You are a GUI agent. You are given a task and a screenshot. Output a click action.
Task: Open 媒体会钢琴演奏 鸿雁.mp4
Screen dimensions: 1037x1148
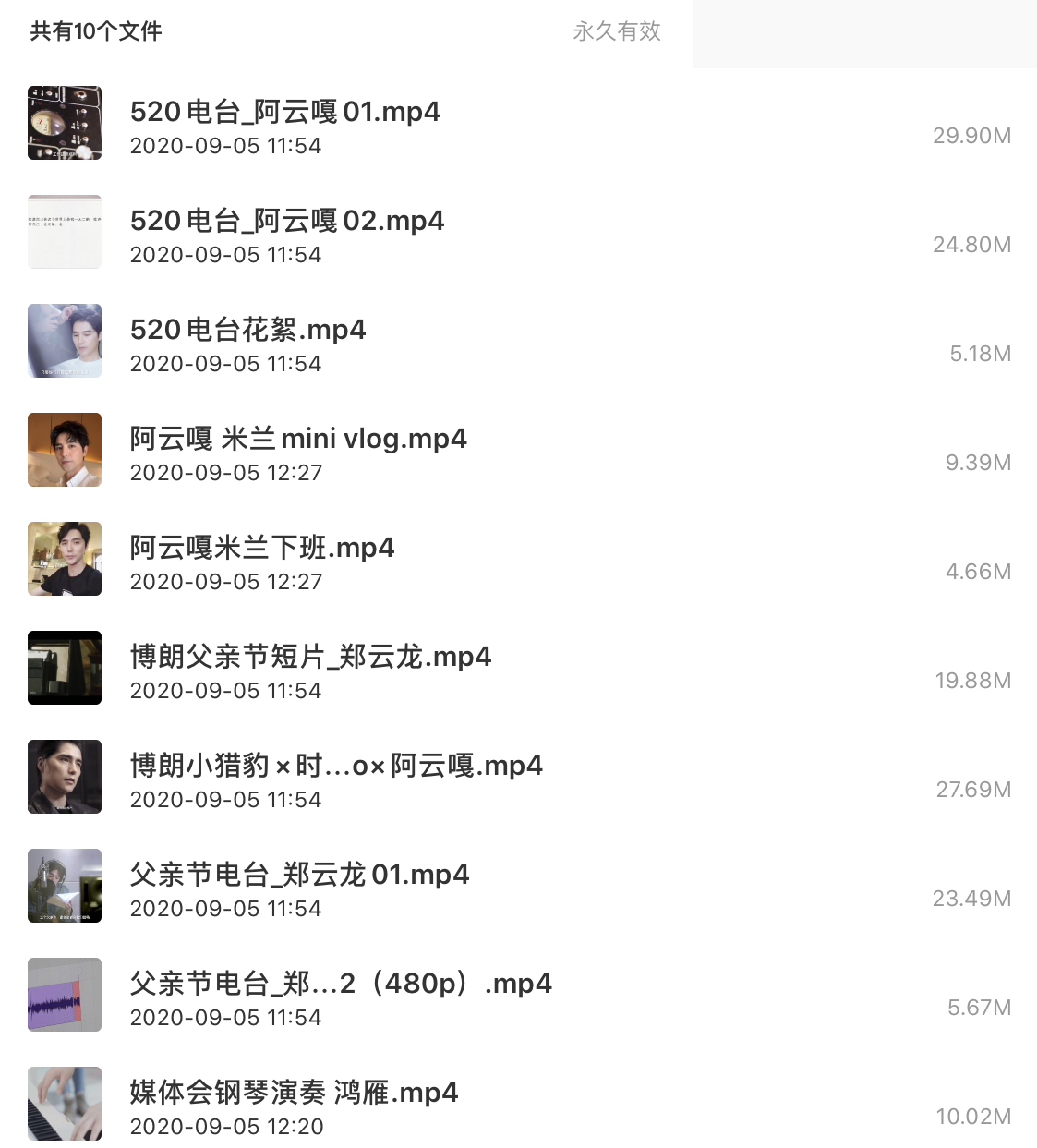[294, 1094]
